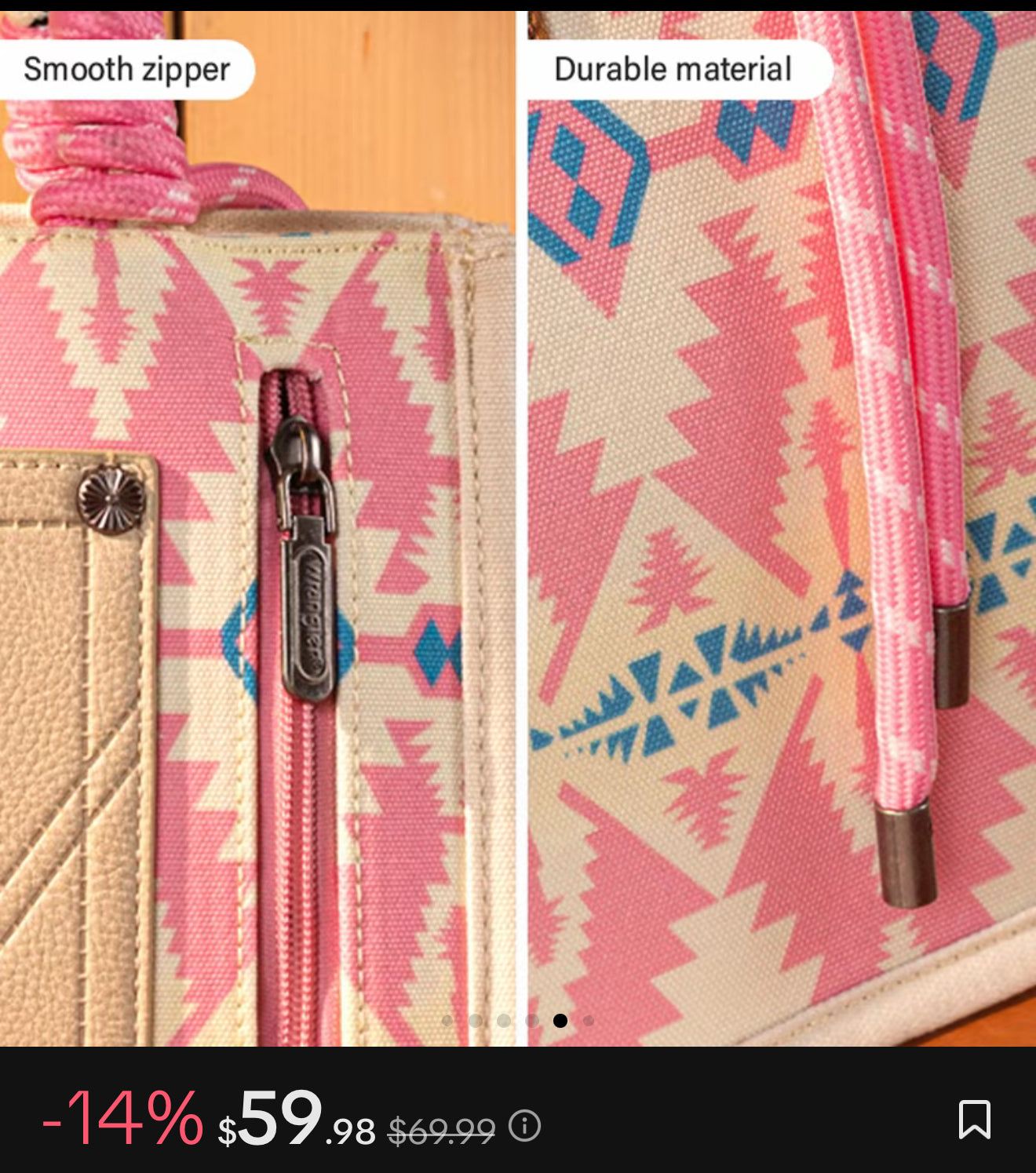
Task: Open the price info icon
Action: (524, 1126)
